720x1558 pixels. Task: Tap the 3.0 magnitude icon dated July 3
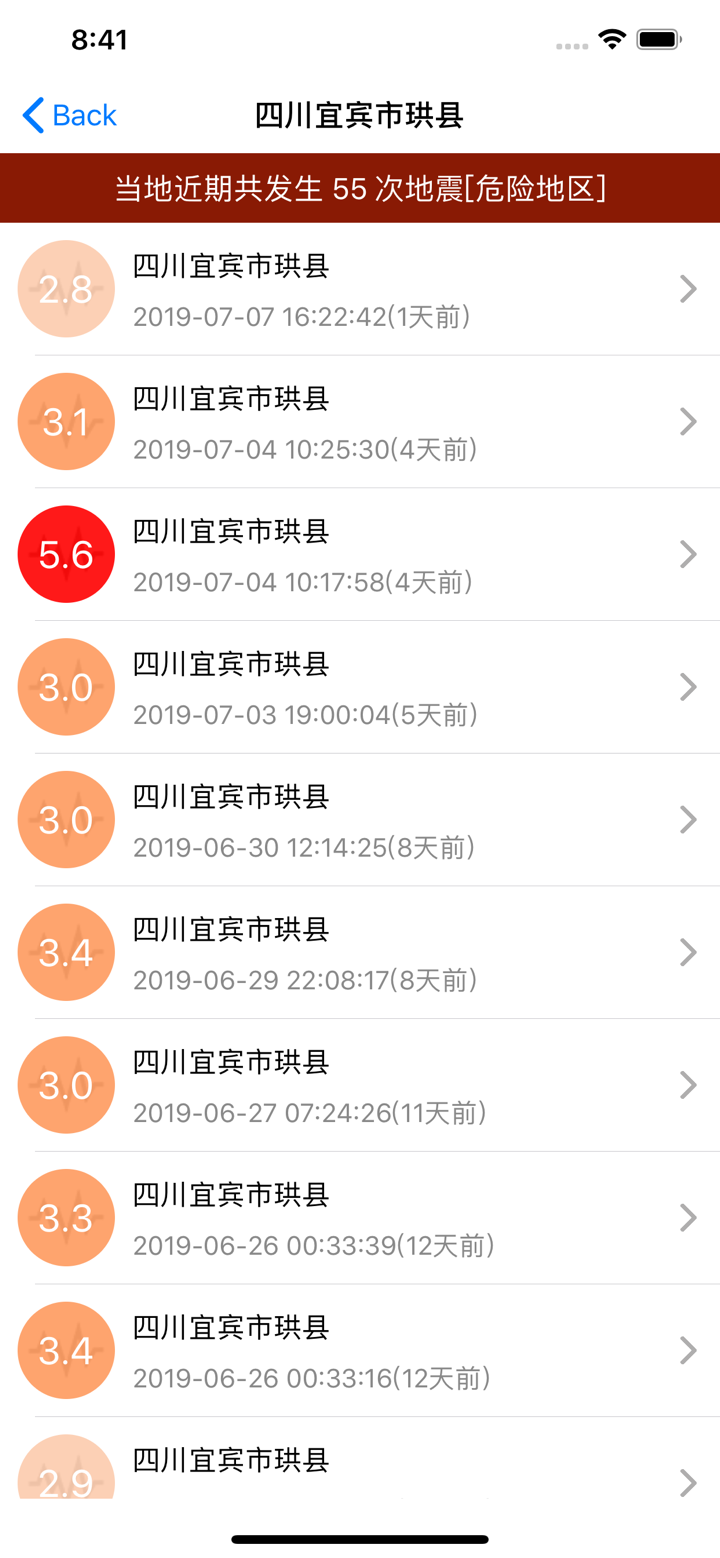pyautogui.click(x=66, y=687)
